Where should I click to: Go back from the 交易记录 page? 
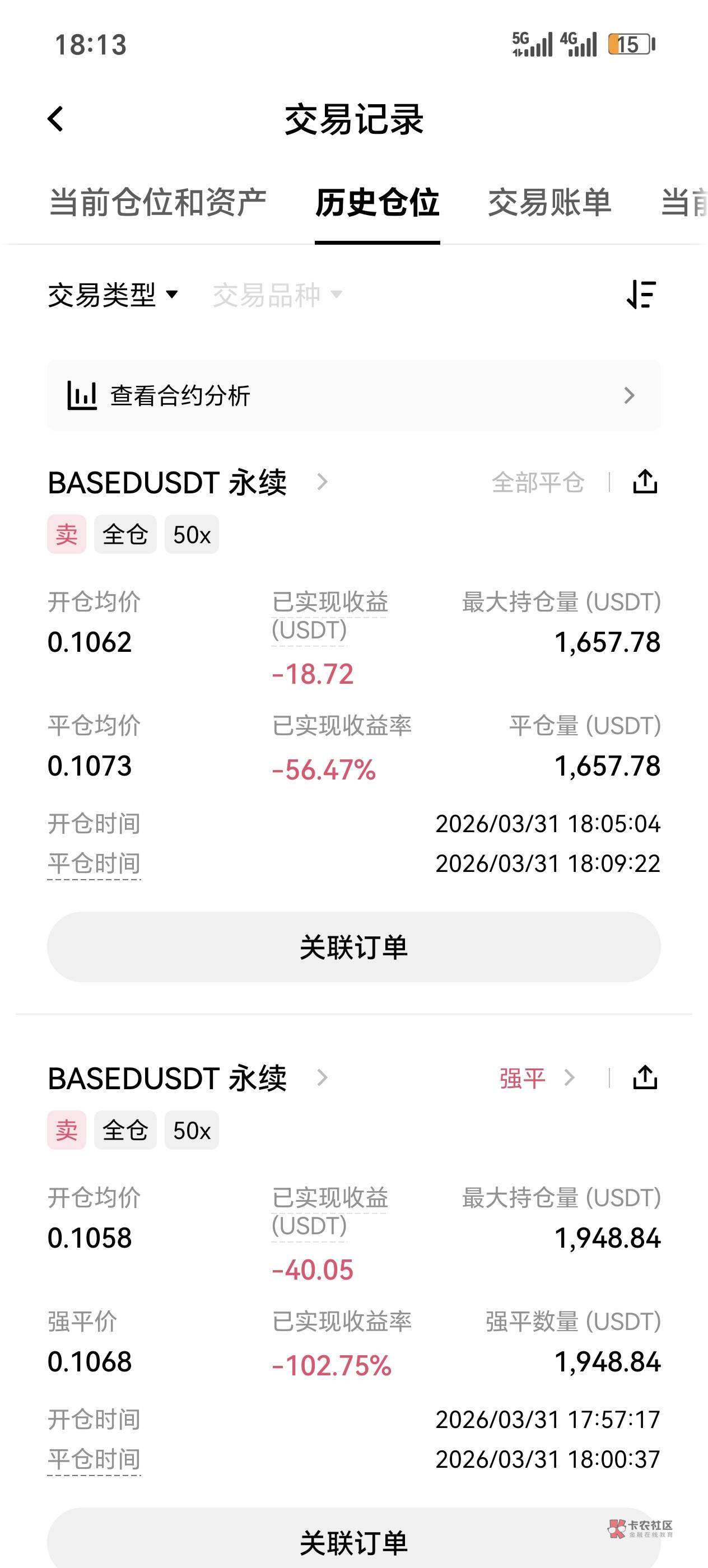tap(55, 119)
